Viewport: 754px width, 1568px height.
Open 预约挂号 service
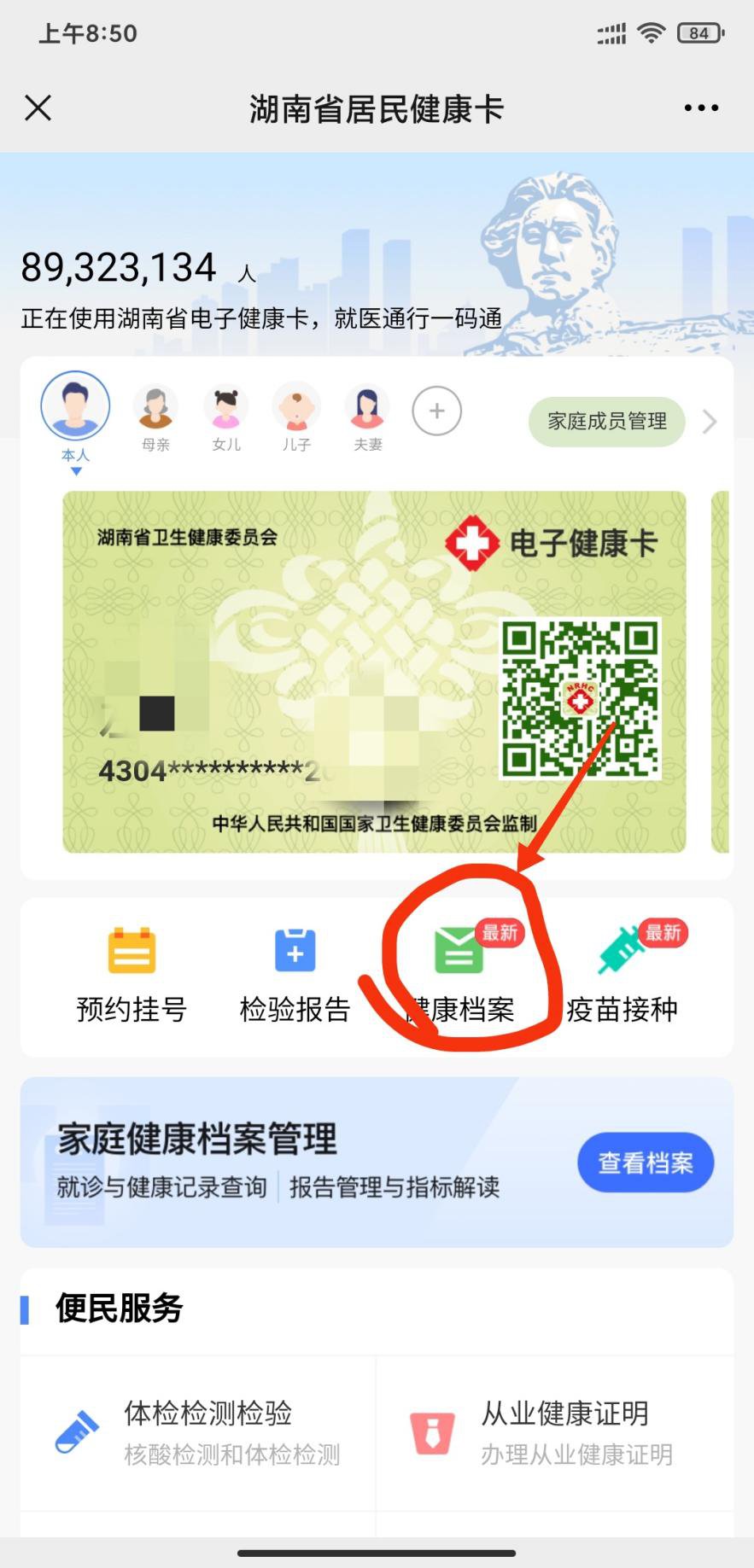[x=132, y=975]
